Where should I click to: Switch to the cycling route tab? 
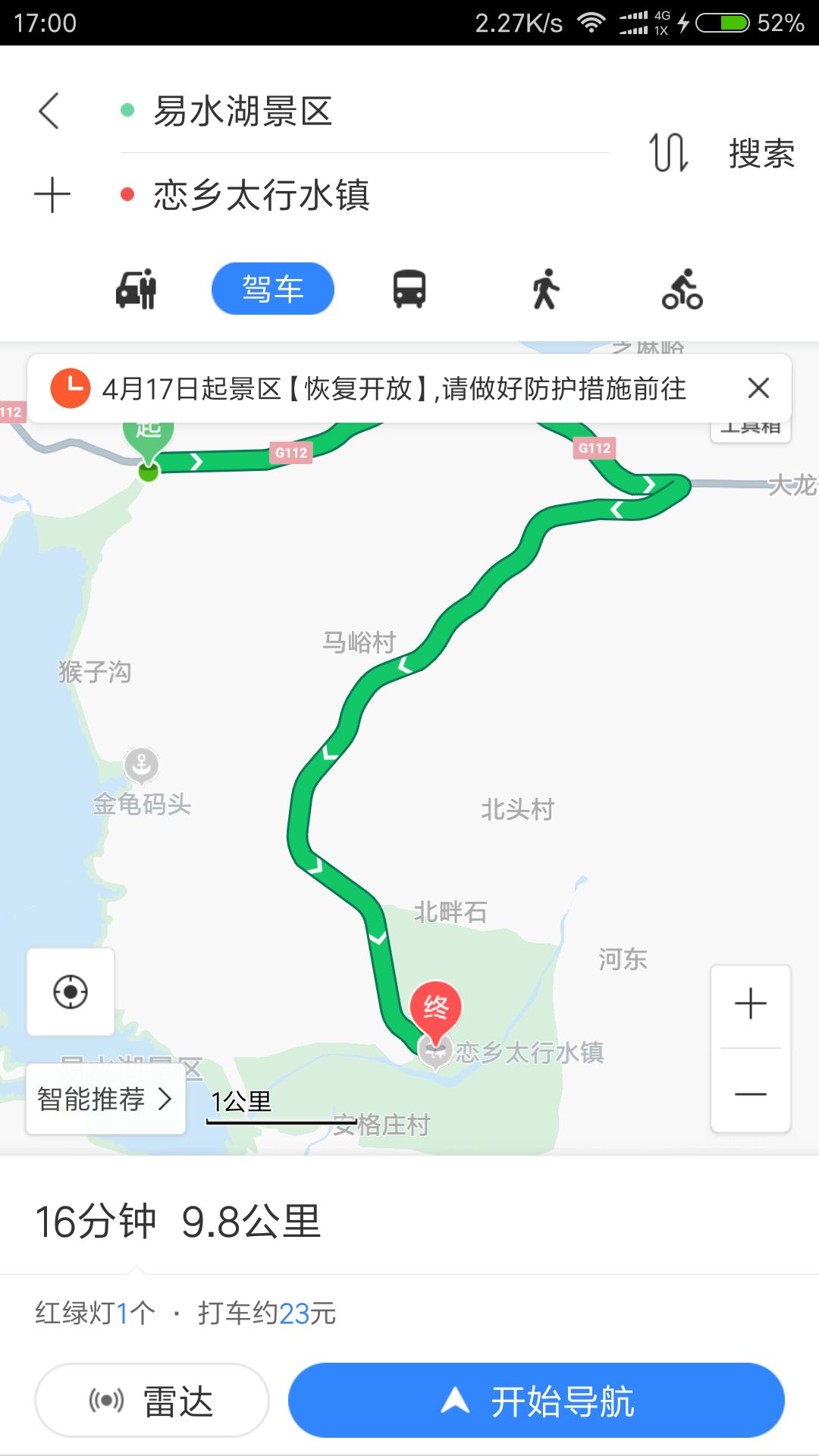[x=682, y=289]
